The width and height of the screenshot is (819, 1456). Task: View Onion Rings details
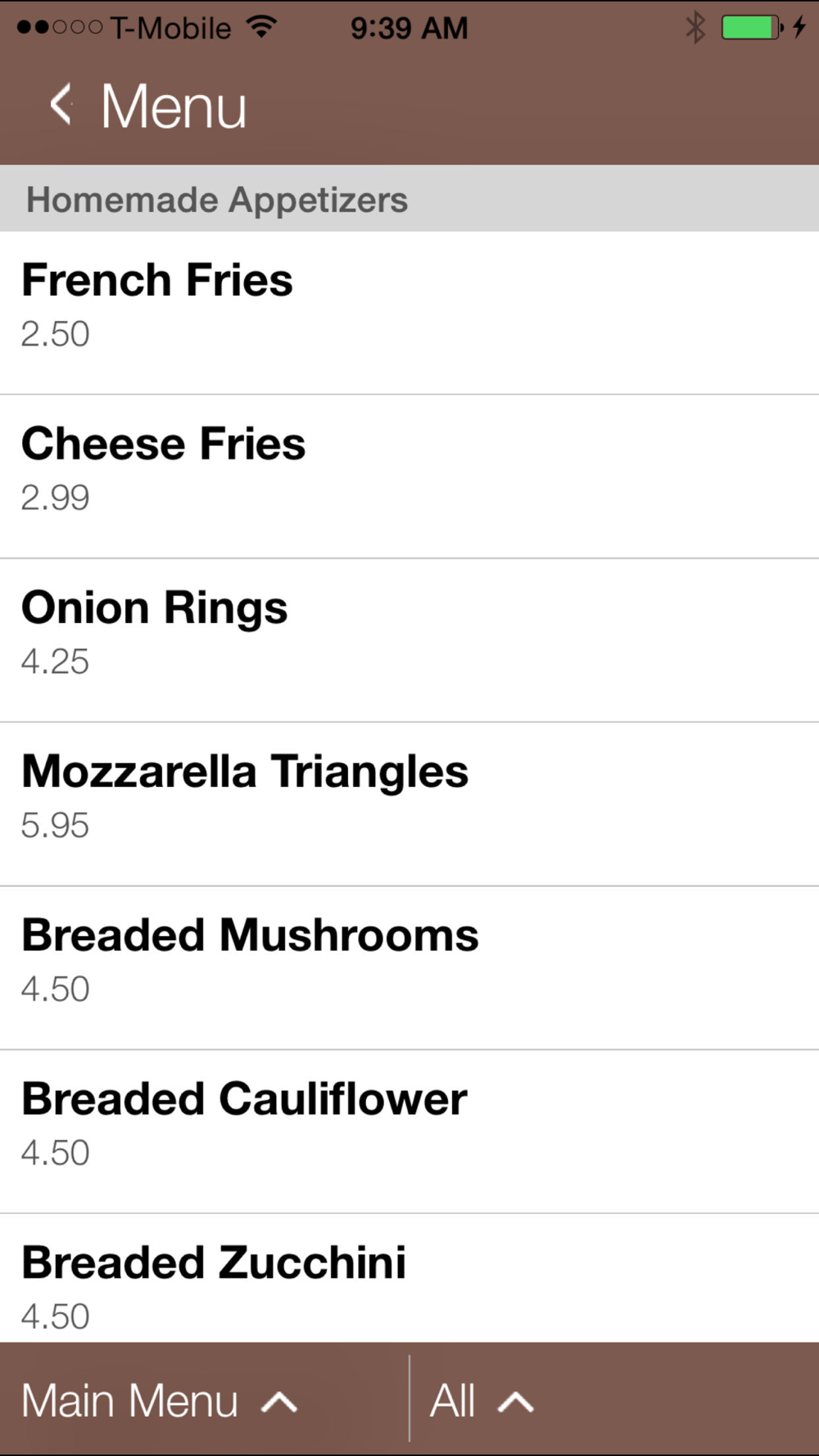409,640
